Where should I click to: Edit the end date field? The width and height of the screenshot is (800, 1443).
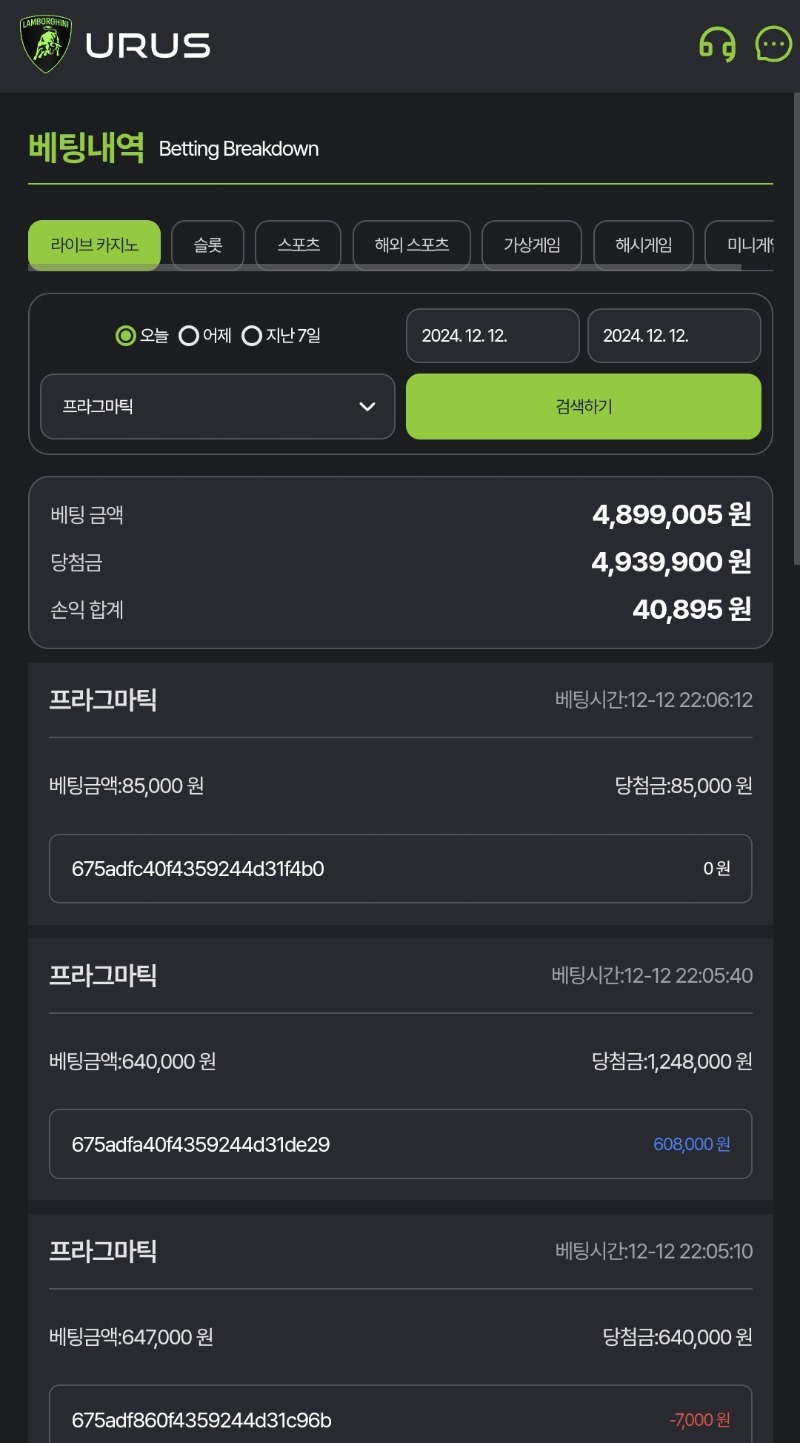(674, 336)
